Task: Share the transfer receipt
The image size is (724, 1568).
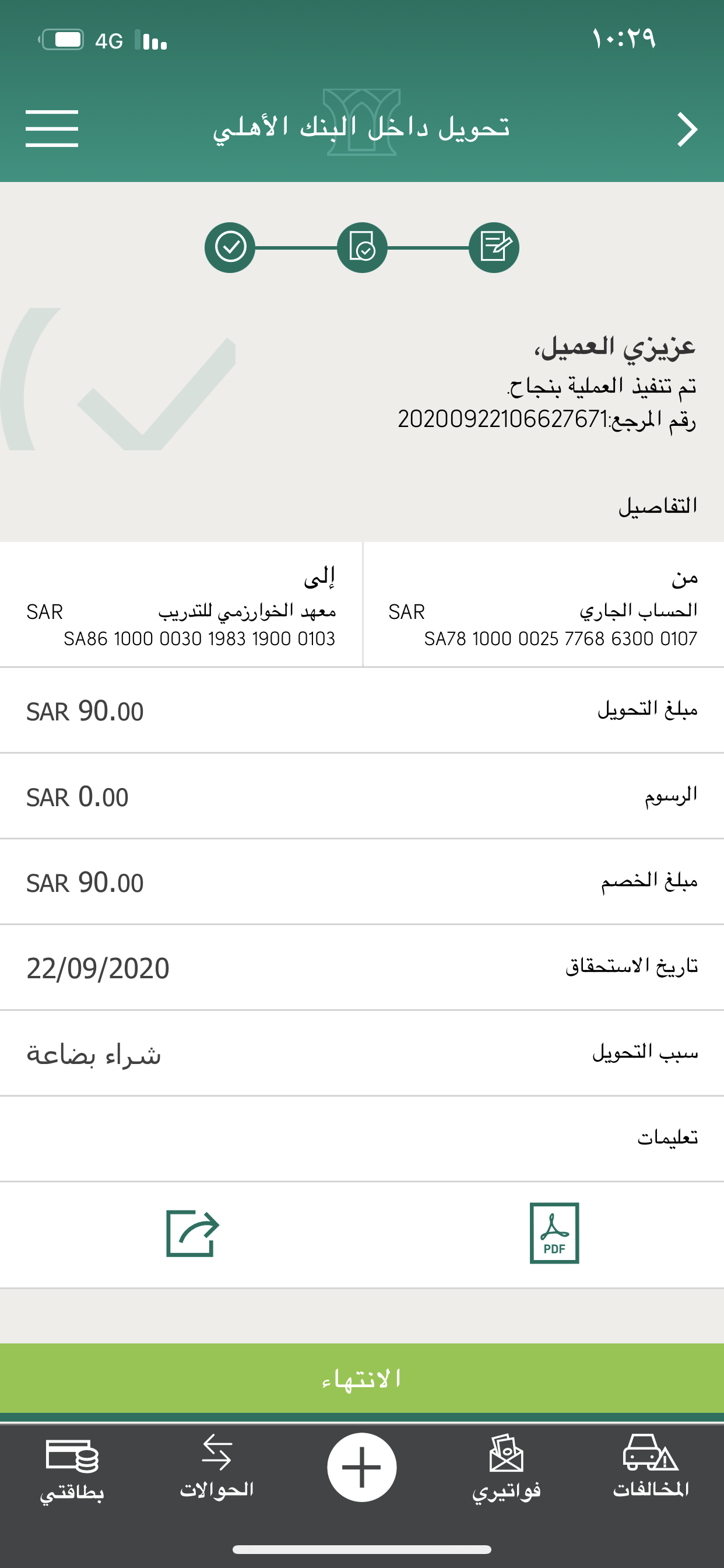Action: pyautogui.click(x=192, y=1233)
